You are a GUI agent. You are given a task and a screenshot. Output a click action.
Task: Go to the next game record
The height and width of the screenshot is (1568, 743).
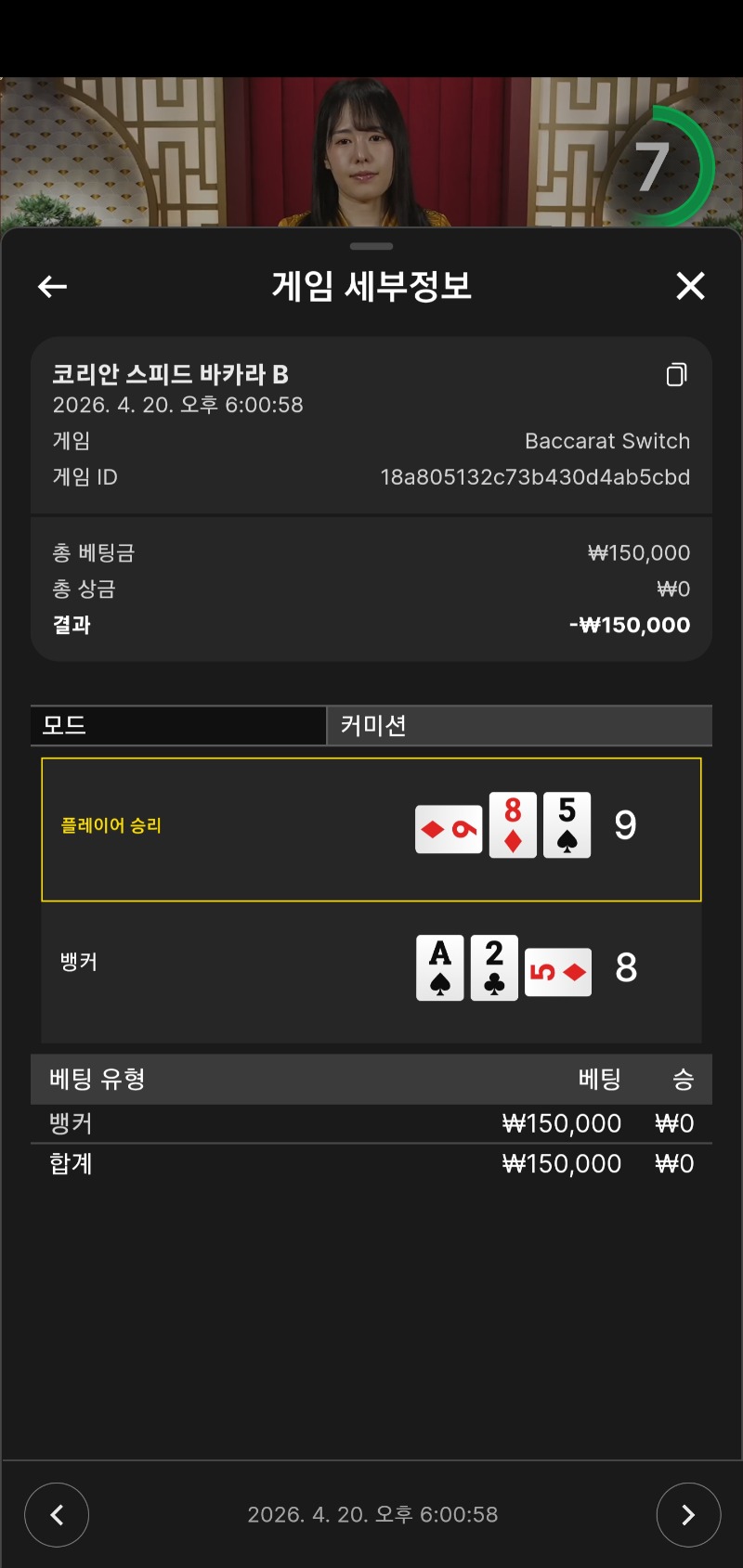(x=688, y=1515)
